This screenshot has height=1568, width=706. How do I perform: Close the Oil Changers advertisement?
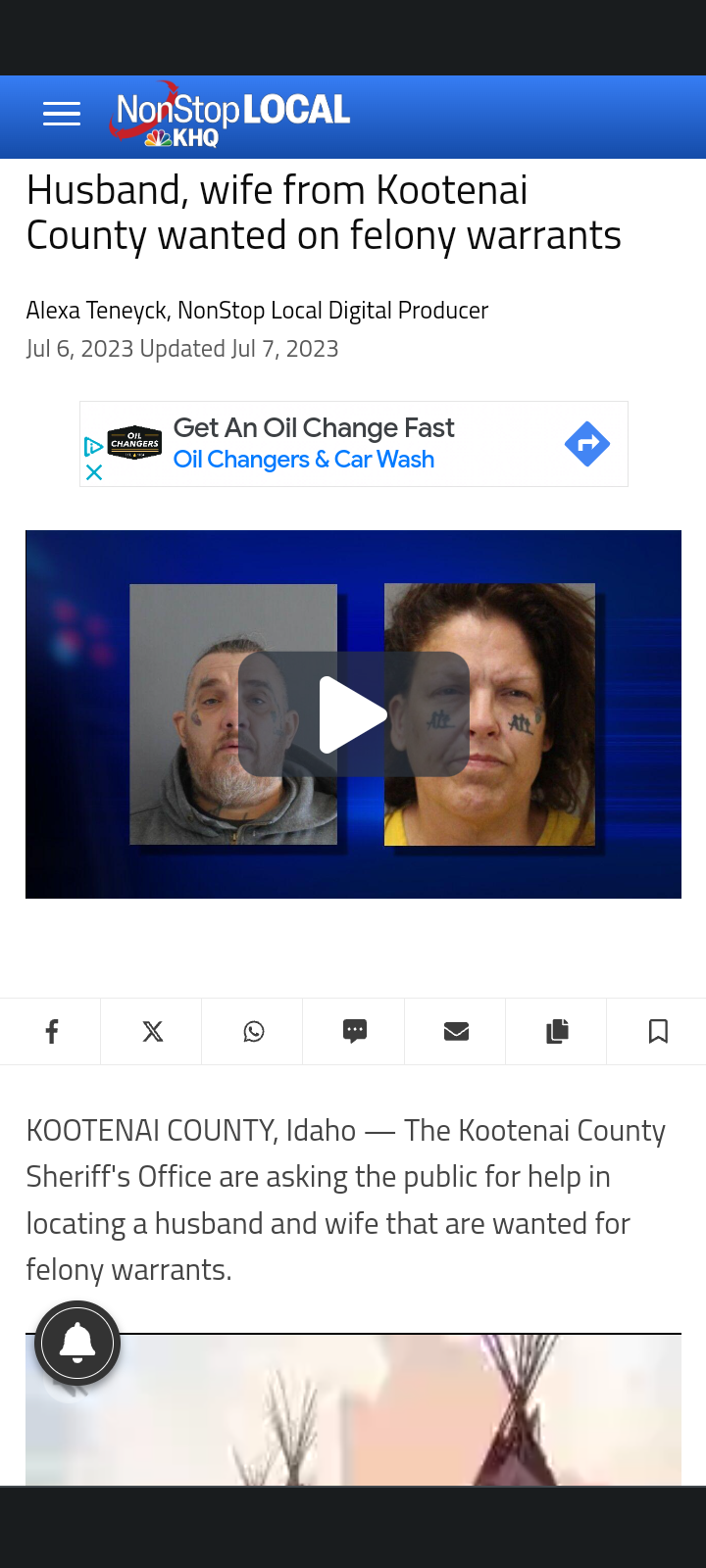[x=94, y=472]
